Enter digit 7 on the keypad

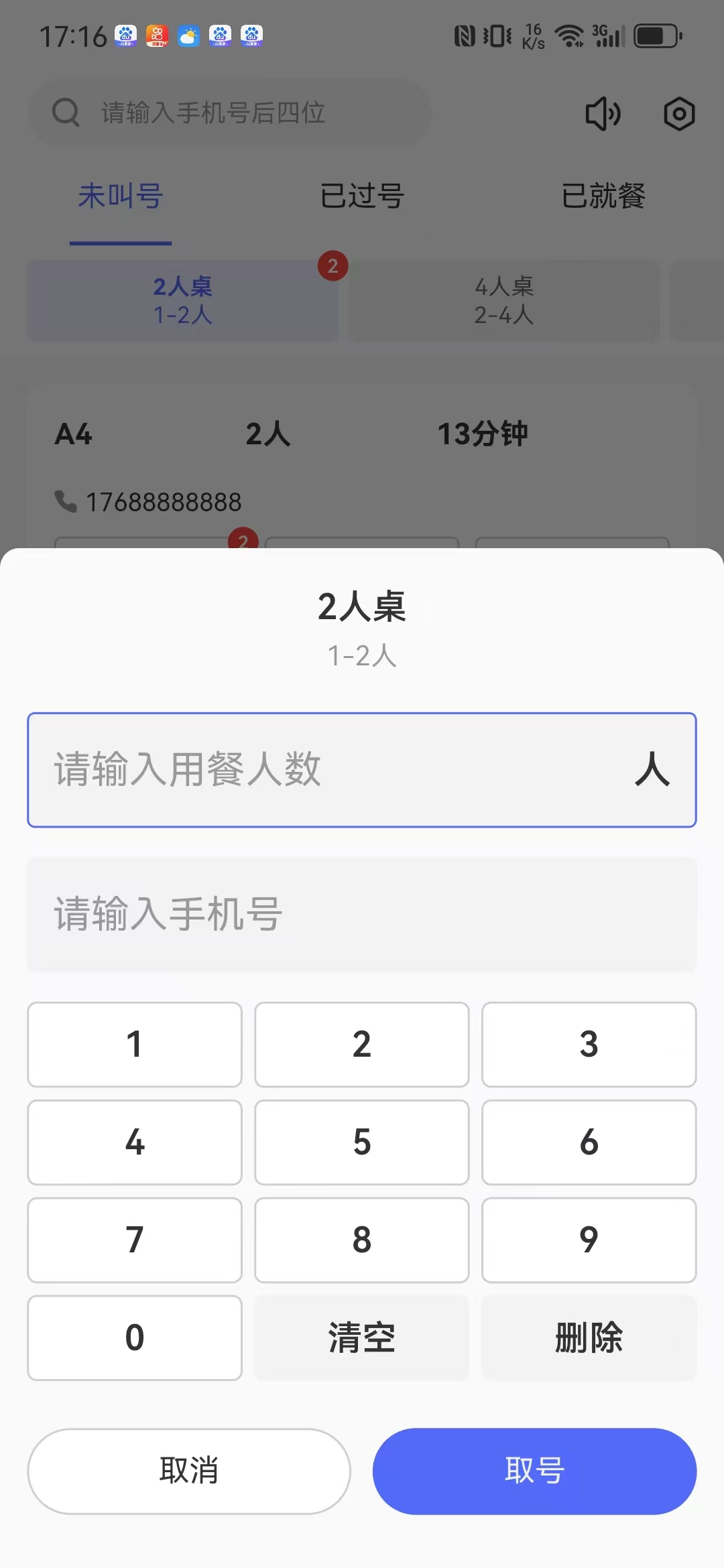click(135, 1240)
